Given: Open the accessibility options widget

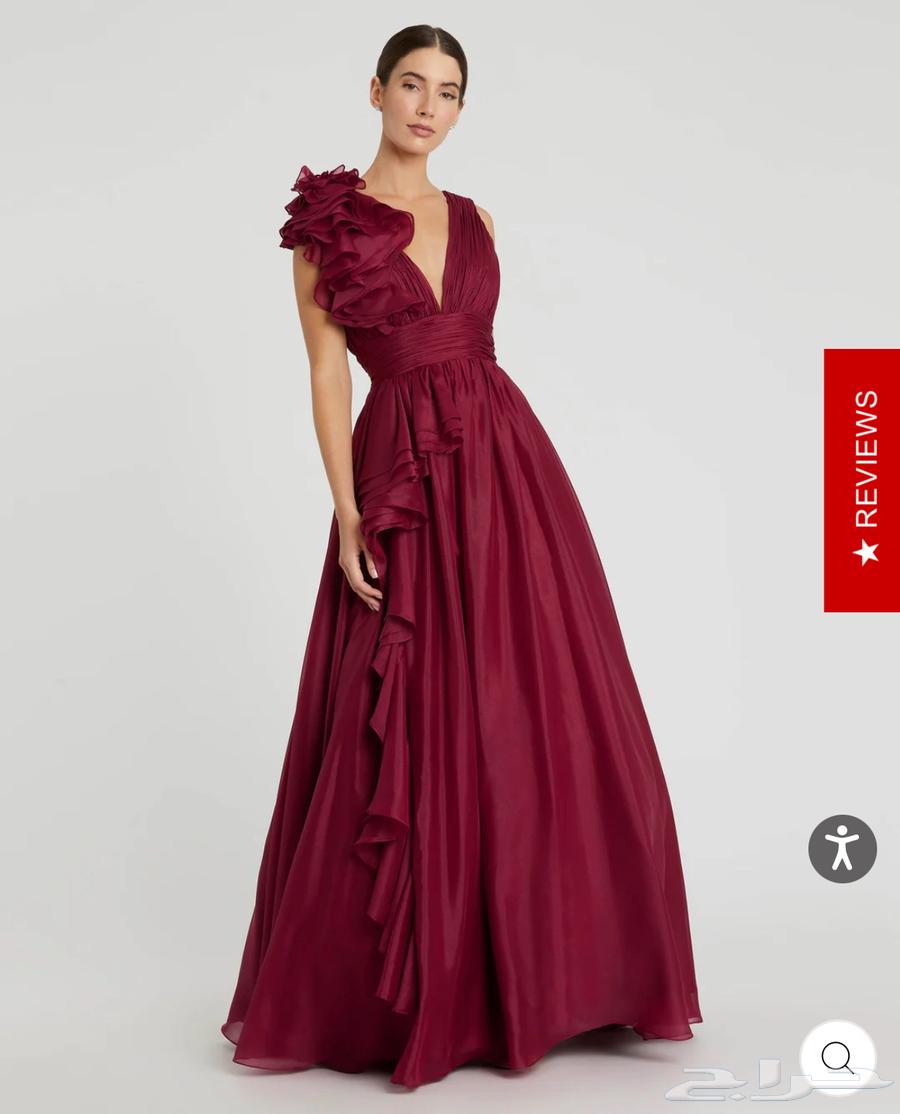Looking at the screenshot, I should pos(842,849).
